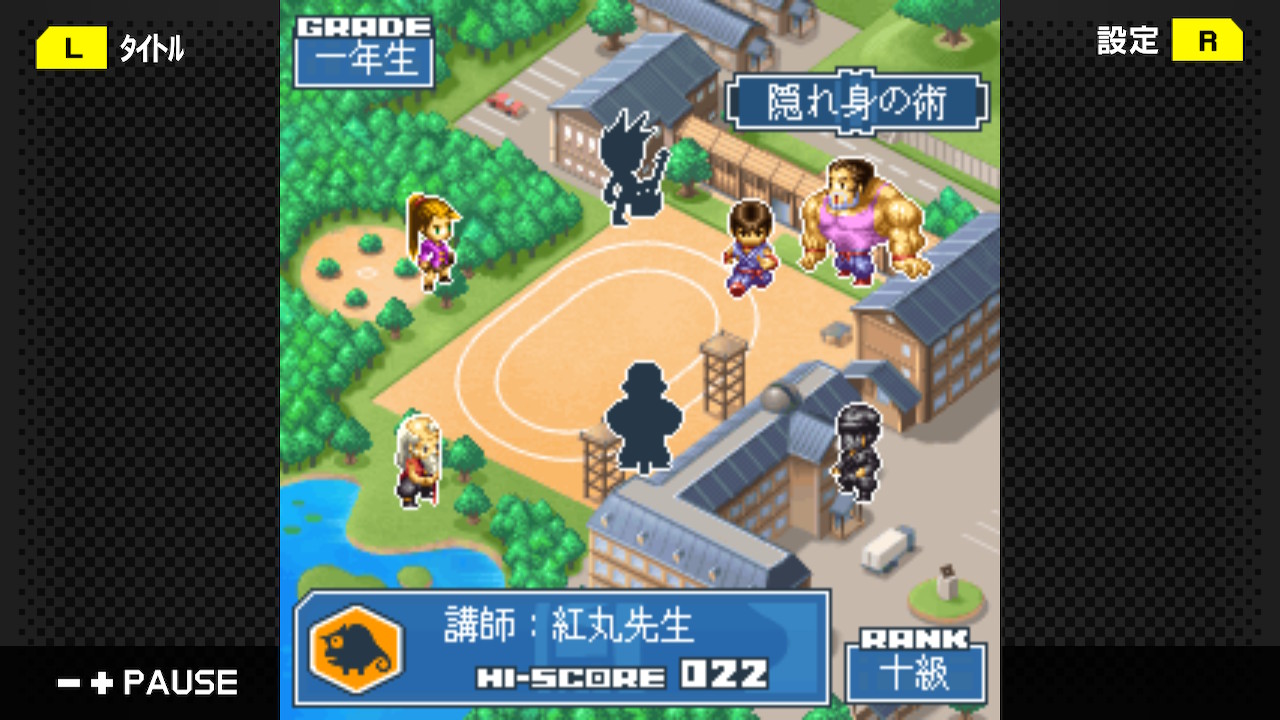
Task: Pause the game
Action: [148, 683]
